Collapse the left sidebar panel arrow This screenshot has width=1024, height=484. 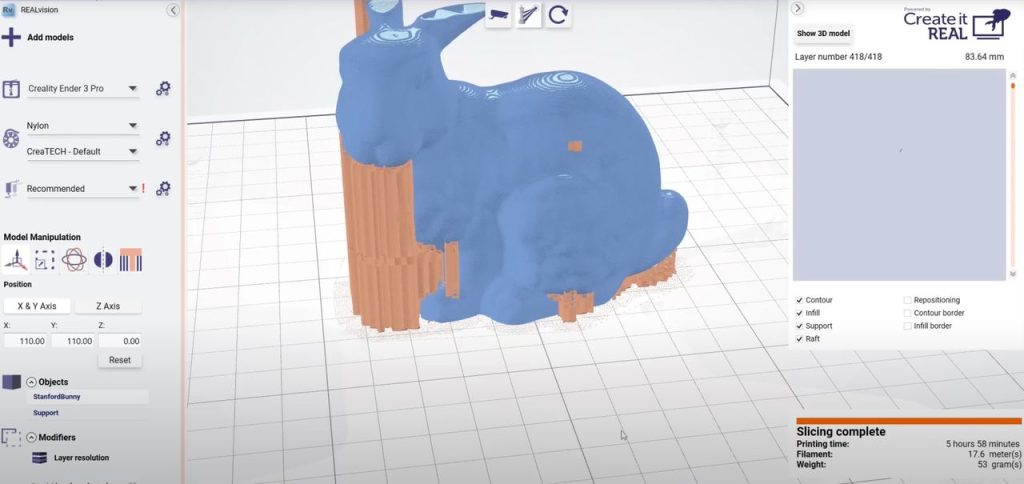tap(173, 9)
